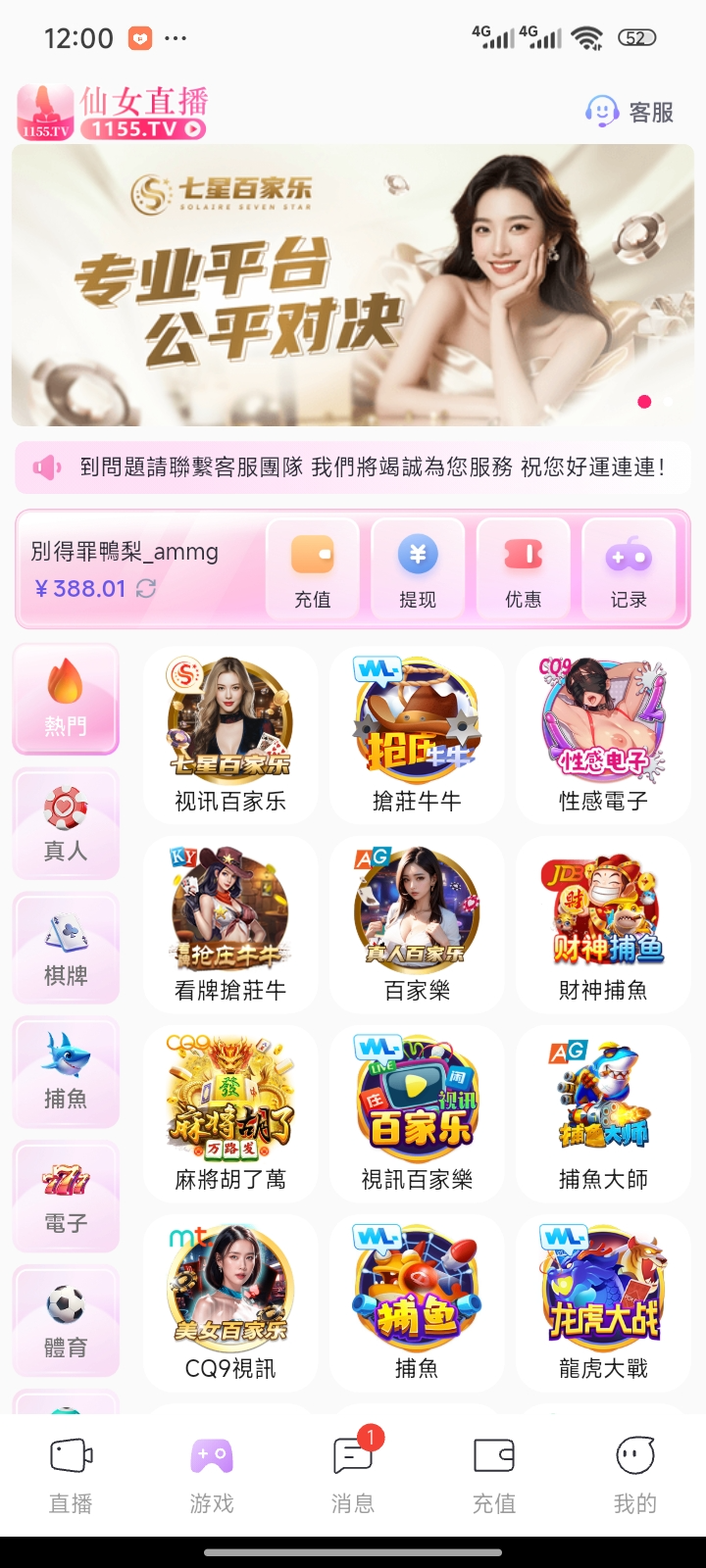Contact 客服 customer service

pyautogui.click(x=630, y=113)
